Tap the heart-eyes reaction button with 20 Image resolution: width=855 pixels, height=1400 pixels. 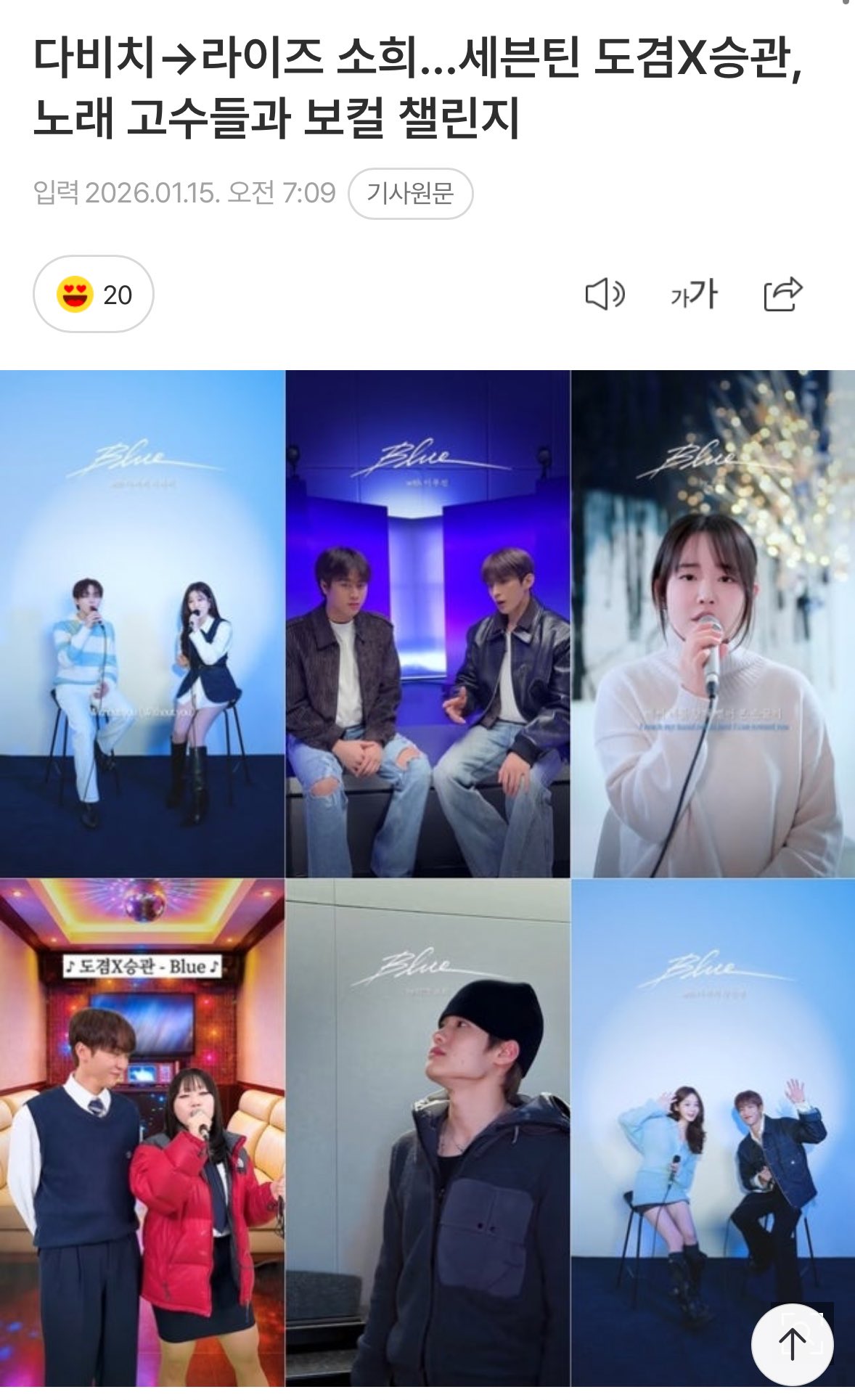[x=94, y=294]
